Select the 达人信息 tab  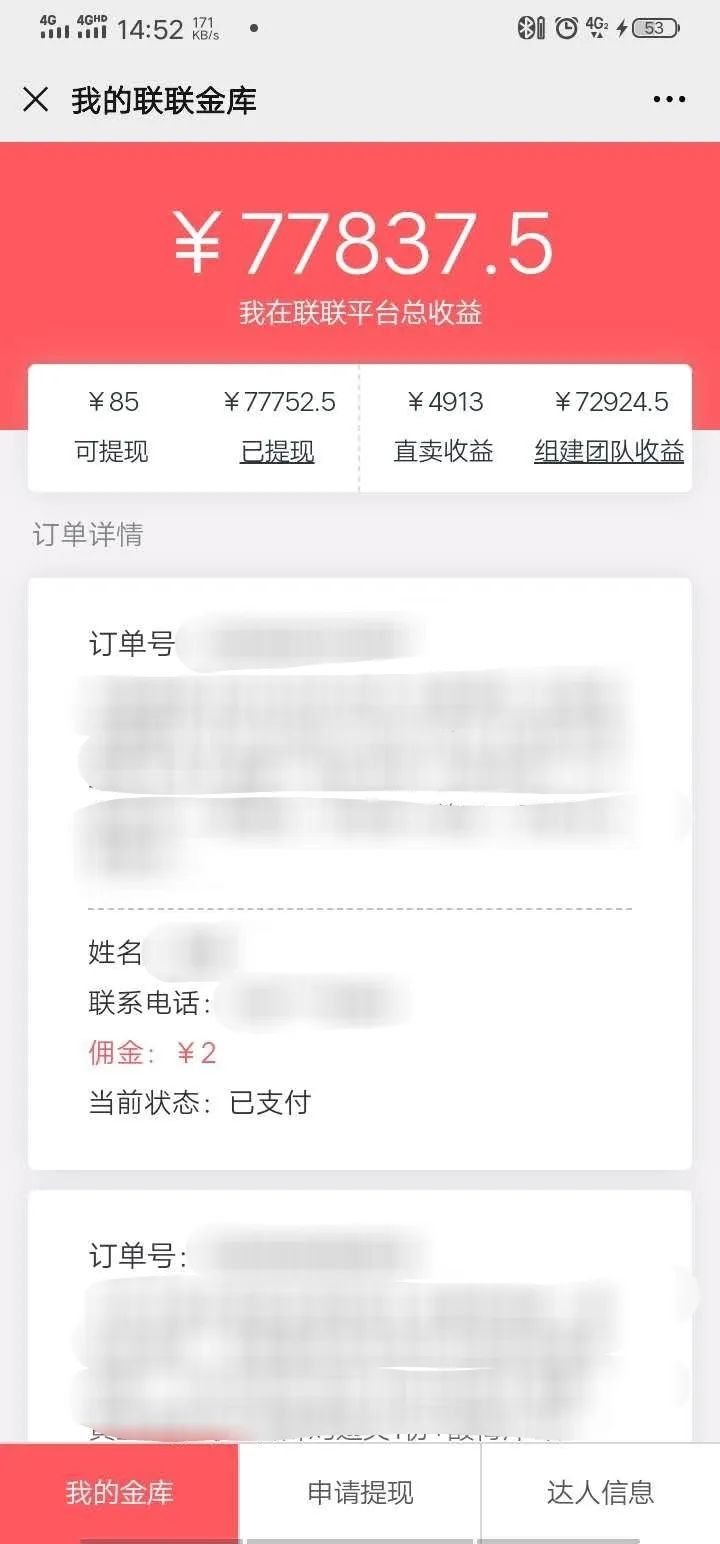point(600,1493)
